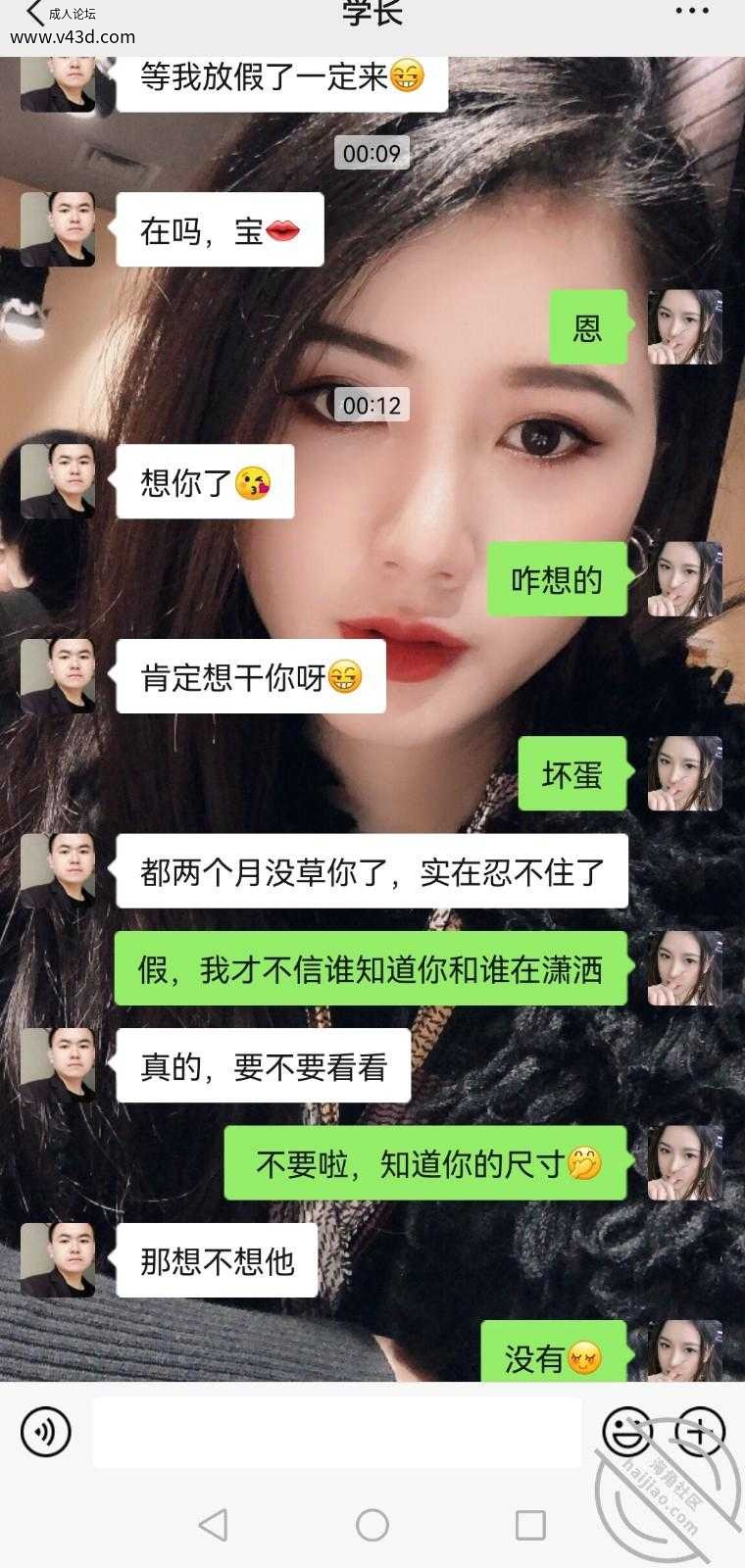The height and width of the screenshot is (1568, 745).
Task: Open the chat's three-dot menu
Action: tap(692, 12)
